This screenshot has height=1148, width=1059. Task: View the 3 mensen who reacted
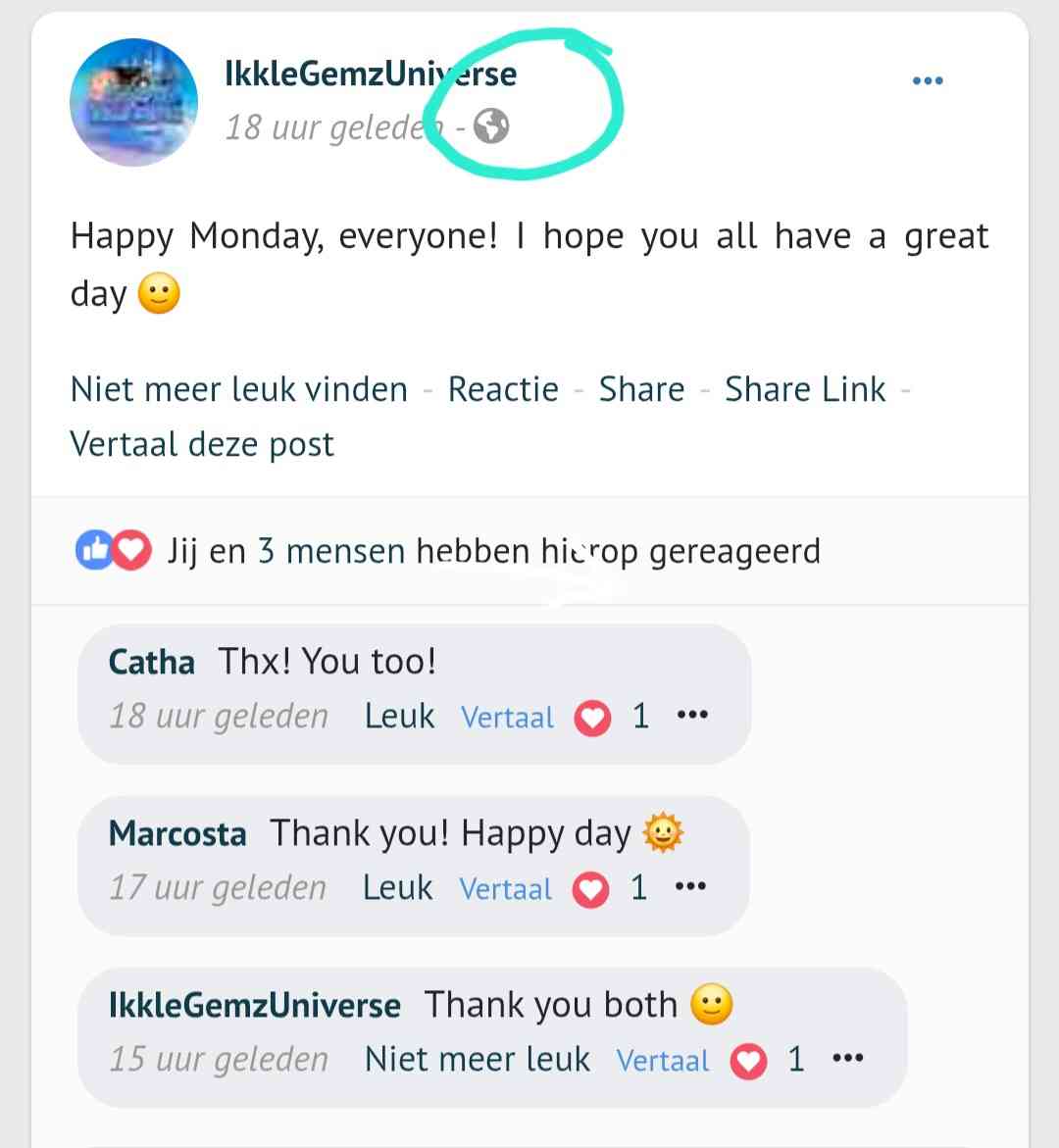click(330, 551)
